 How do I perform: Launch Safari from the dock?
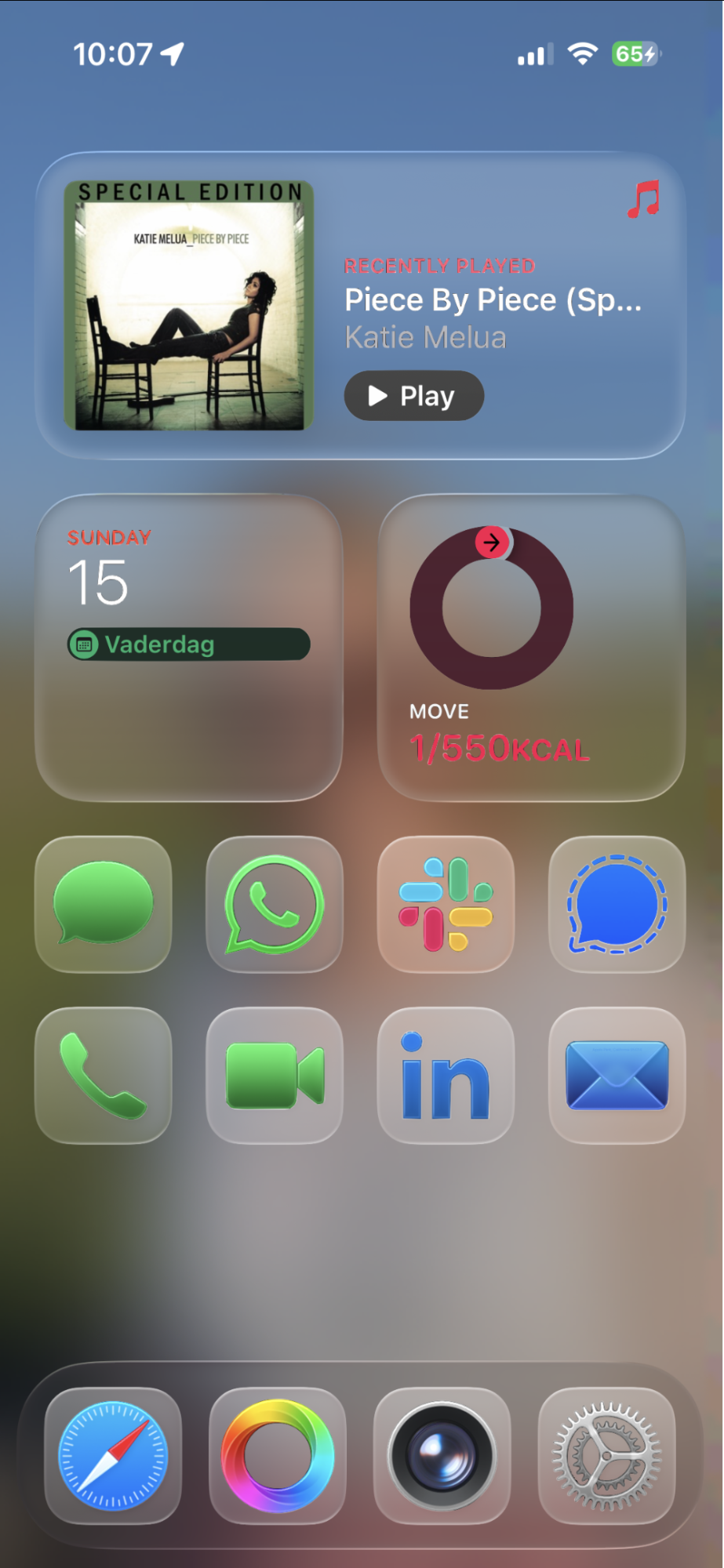(x=113, y=1456)
